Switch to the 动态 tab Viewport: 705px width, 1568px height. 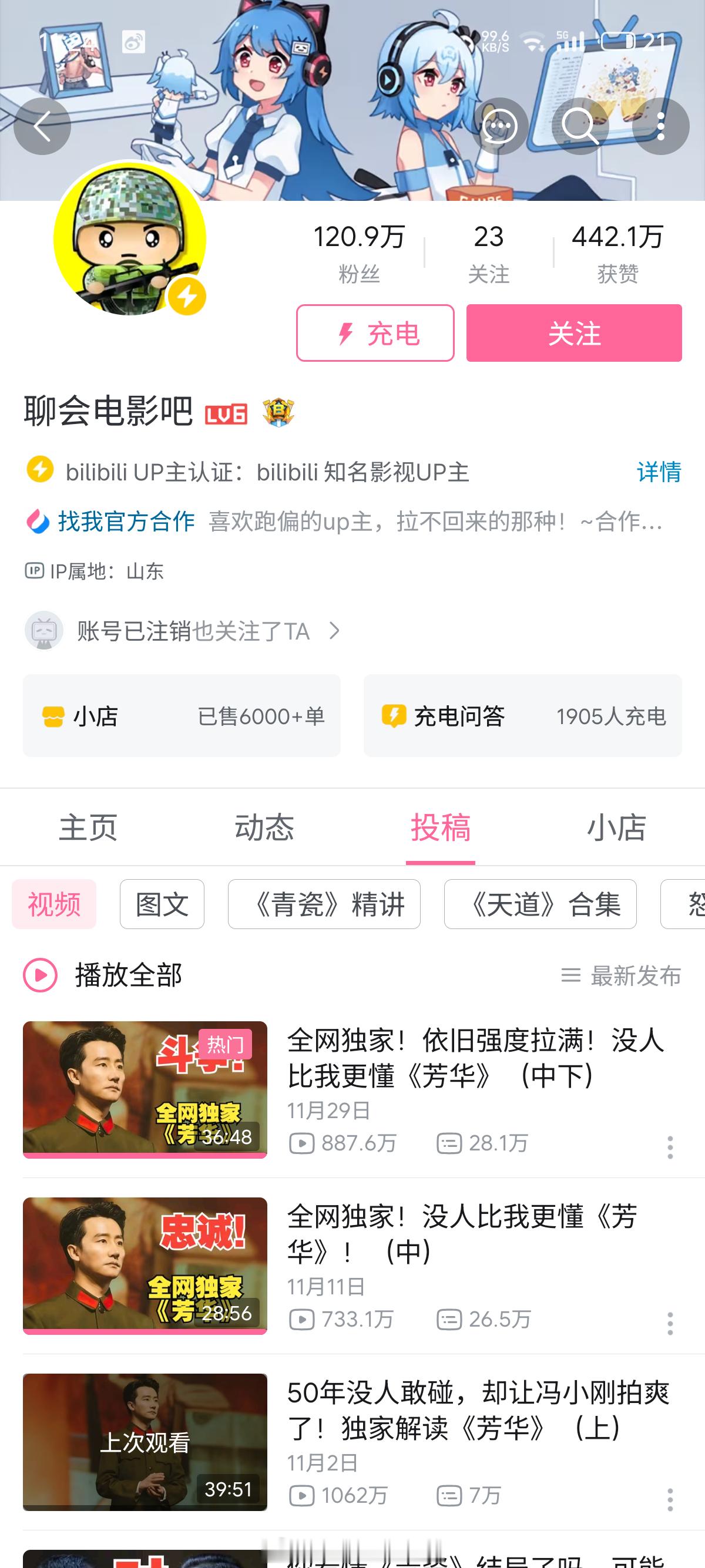pos(264,827)
